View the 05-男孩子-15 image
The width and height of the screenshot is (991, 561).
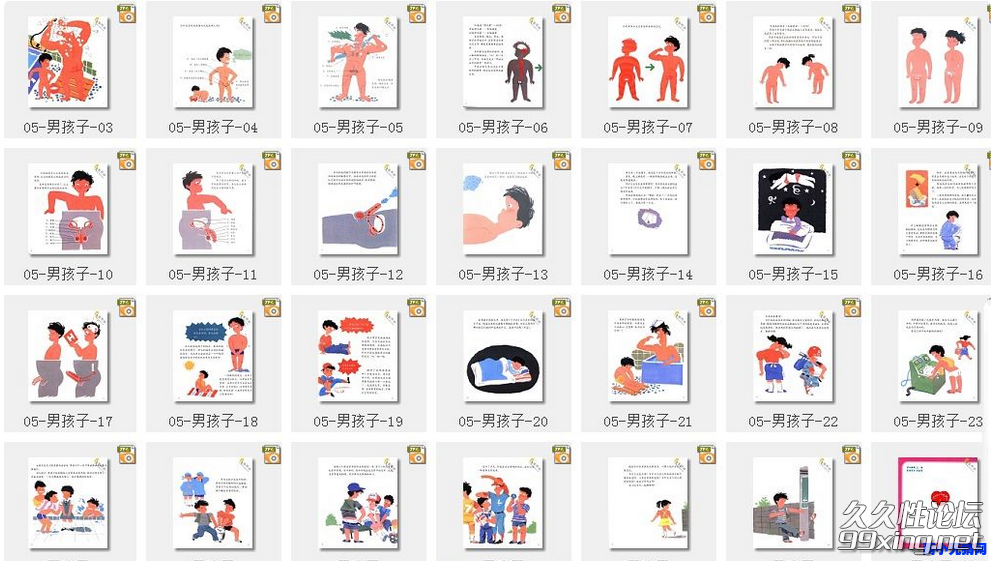click(x=793, y=210)
